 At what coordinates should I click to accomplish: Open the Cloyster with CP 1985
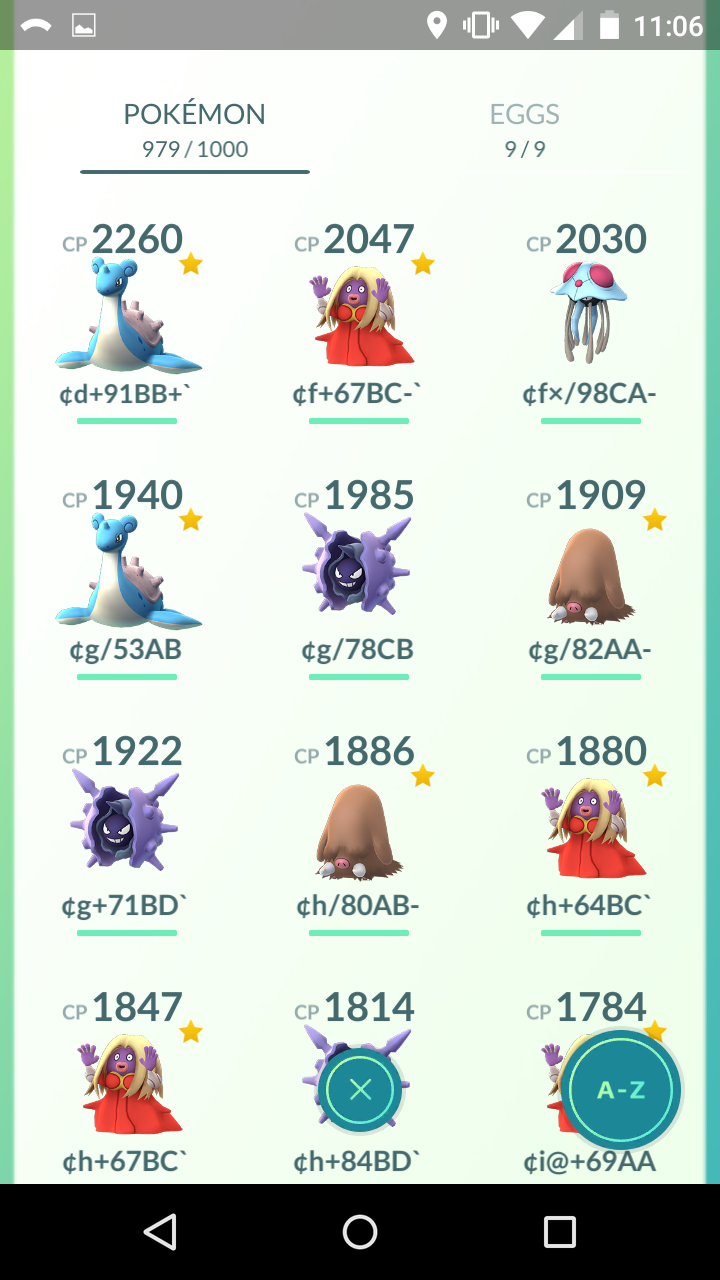[x=360, y=576]
